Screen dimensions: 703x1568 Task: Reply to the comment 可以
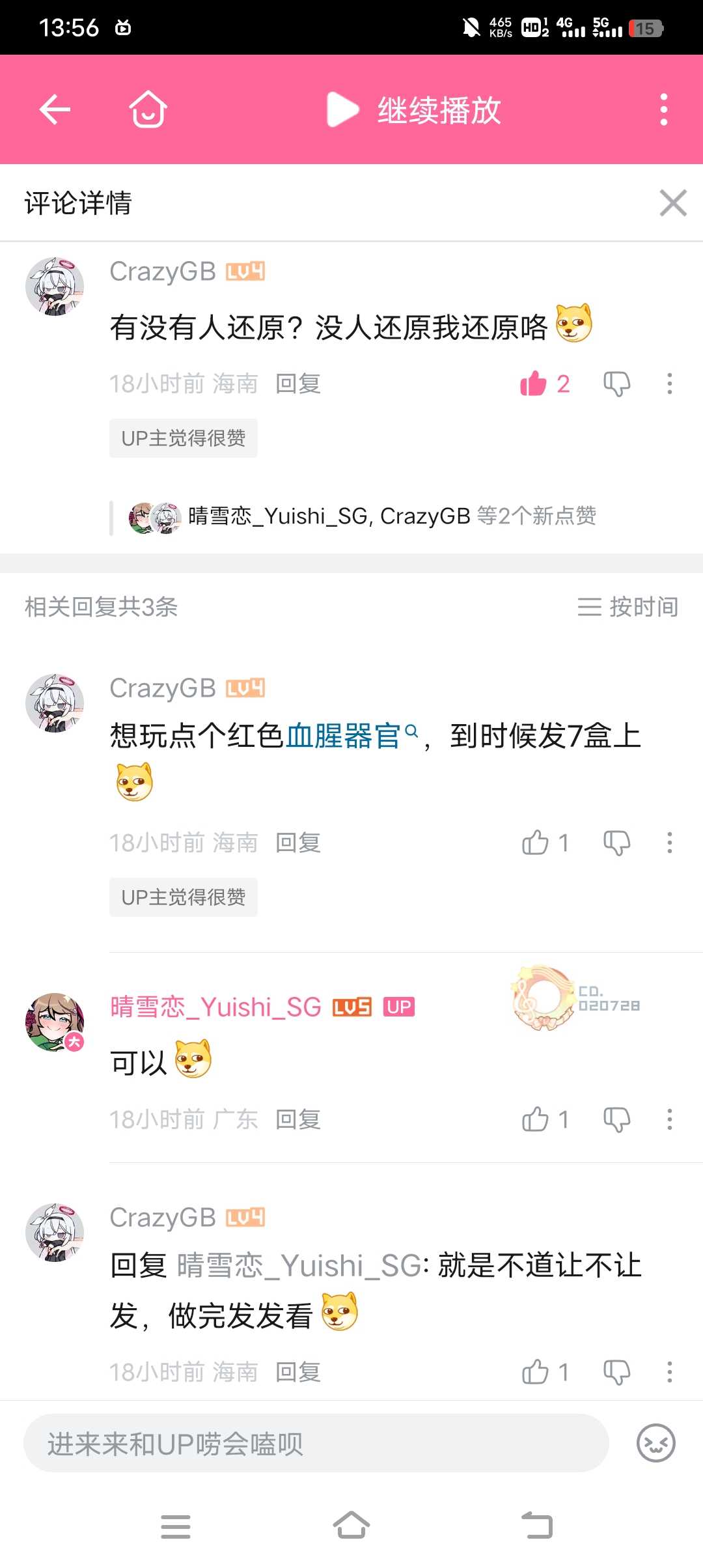click(298, 1119)
